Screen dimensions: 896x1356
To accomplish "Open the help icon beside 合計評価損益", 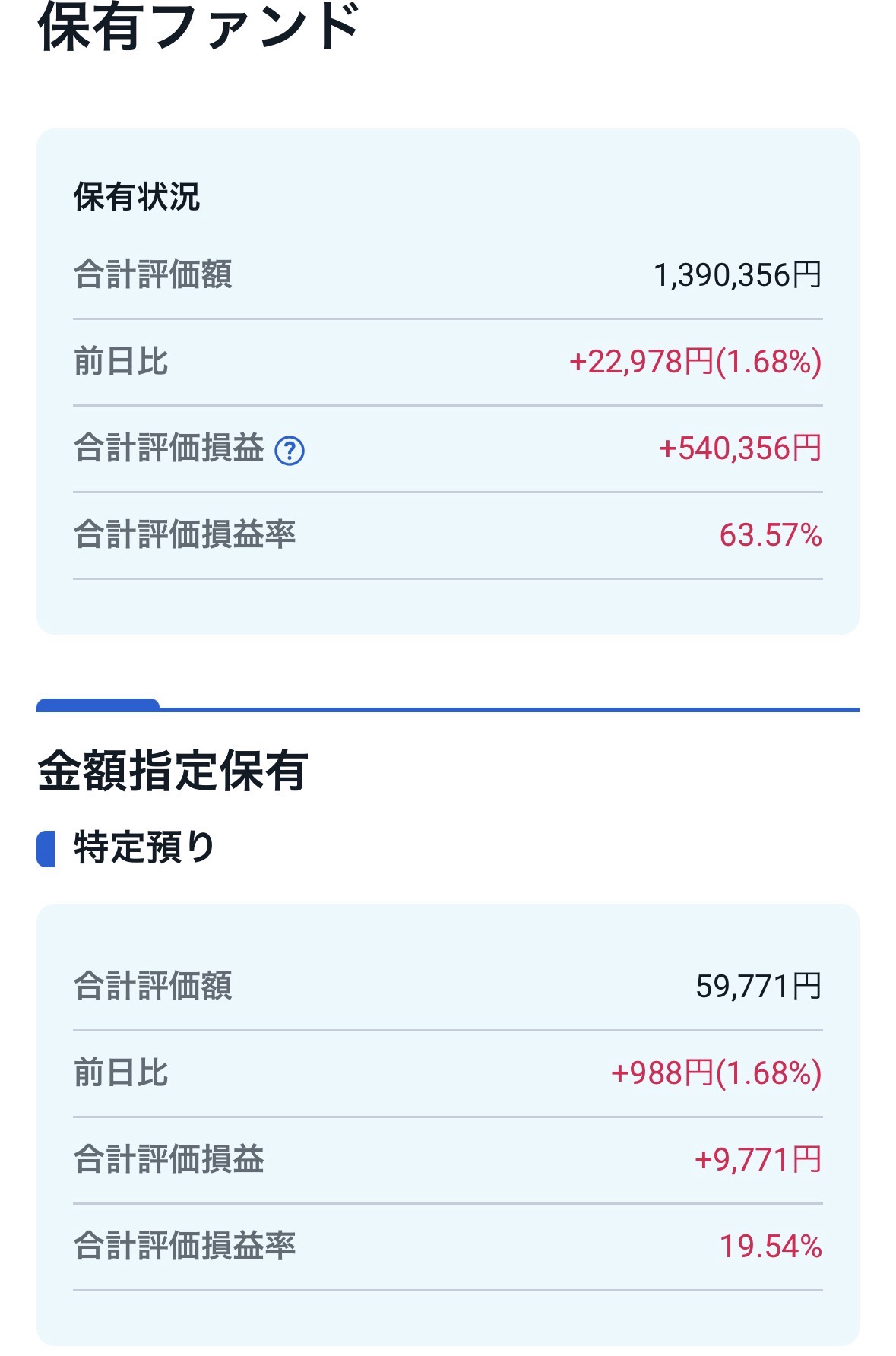I will (289, 451).
